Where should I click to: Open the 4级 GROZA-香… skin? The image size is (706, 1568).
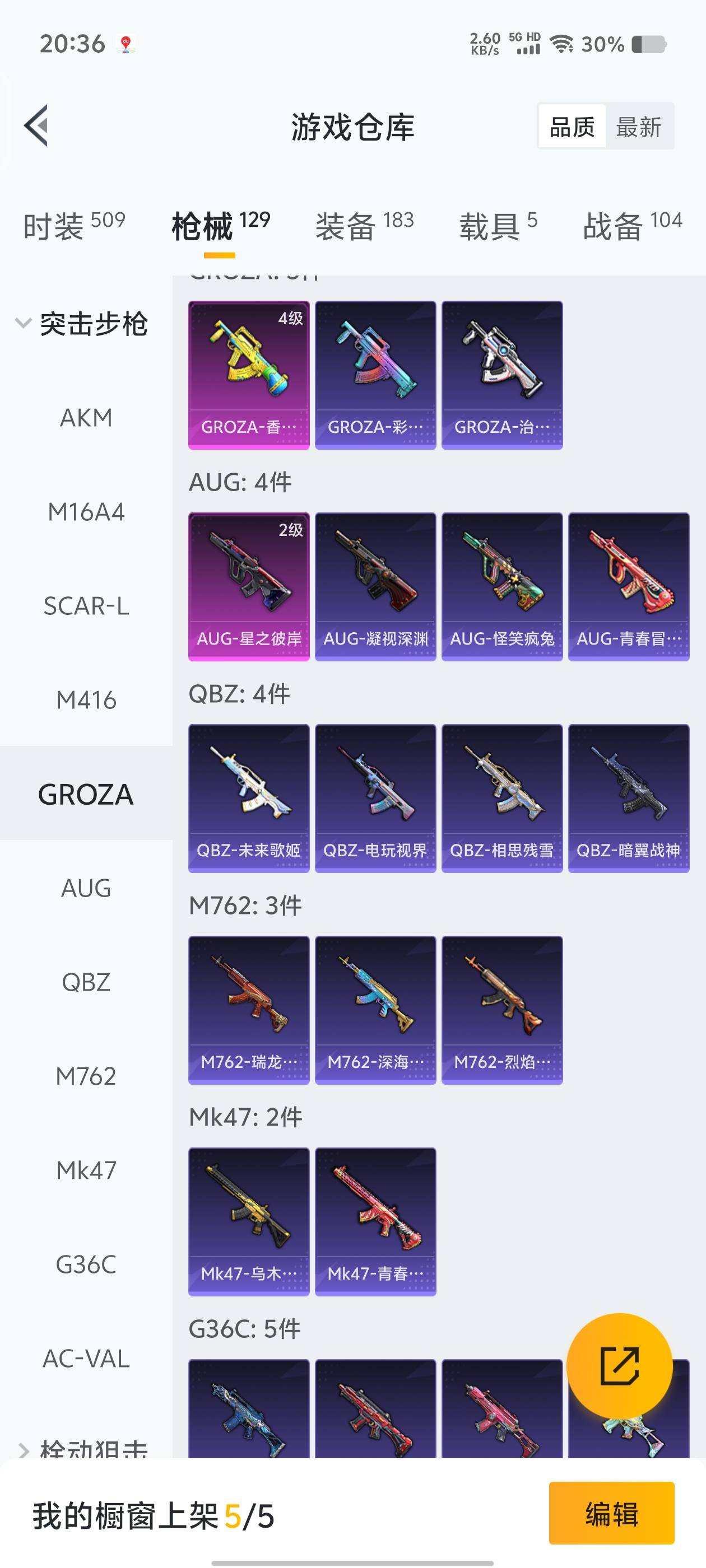coord(249,375)
